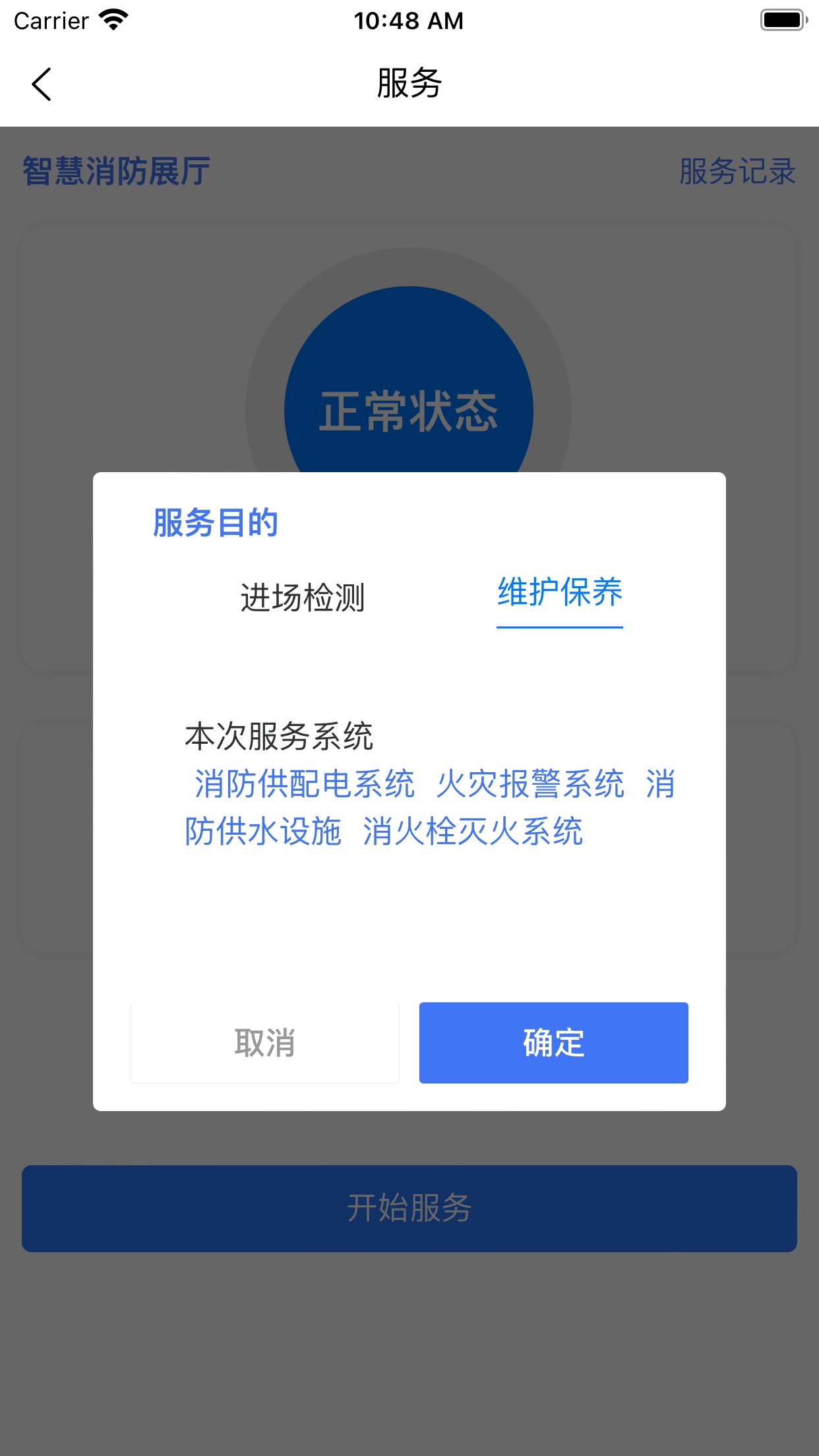Image resolution: width=819 pixels, height=1456 pixels.
Task: Dismiss dialog using 取消 button
Action: (264, 1043)
